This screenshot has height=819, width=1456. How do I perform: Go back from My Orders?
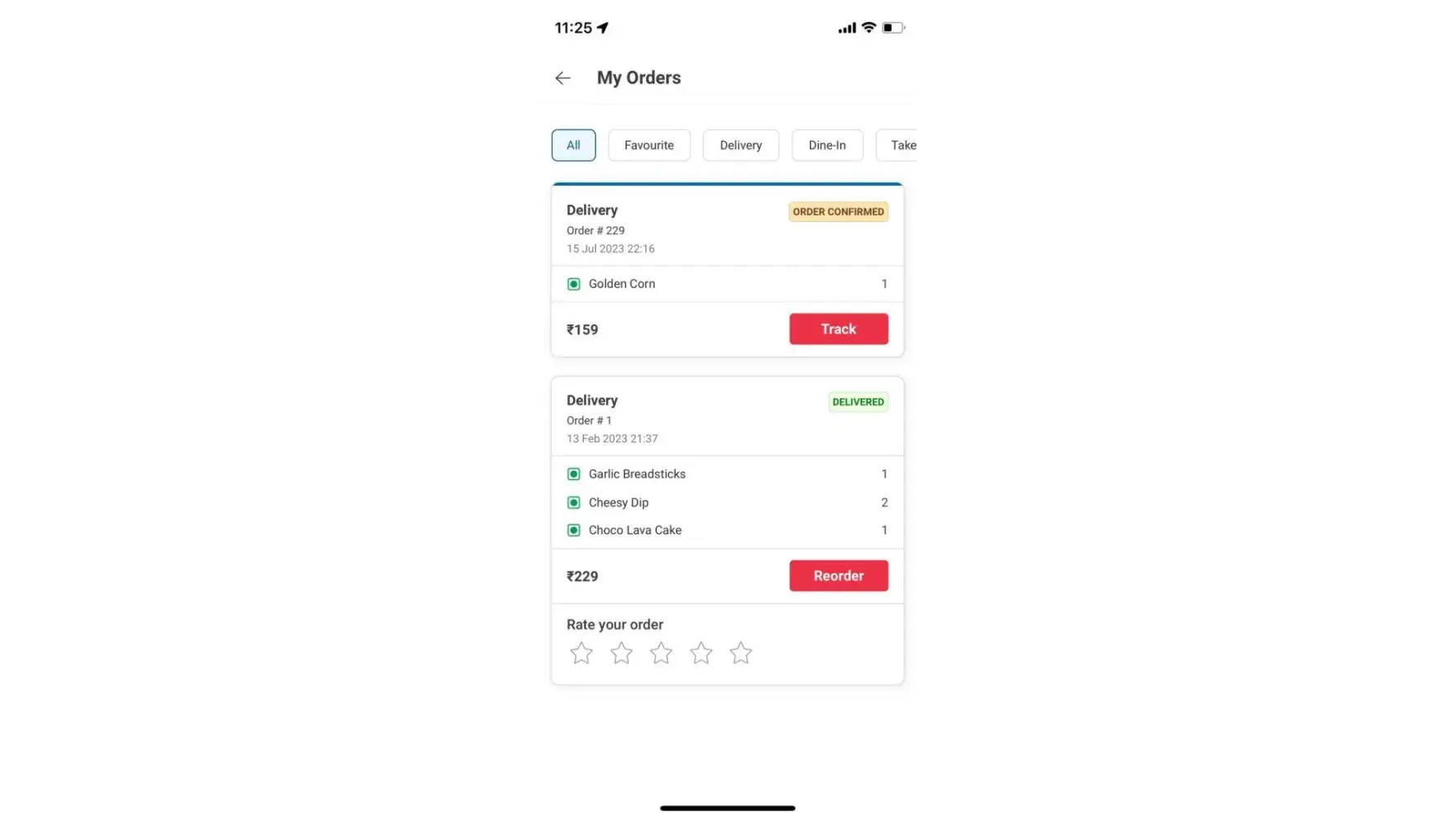(563, 78)
